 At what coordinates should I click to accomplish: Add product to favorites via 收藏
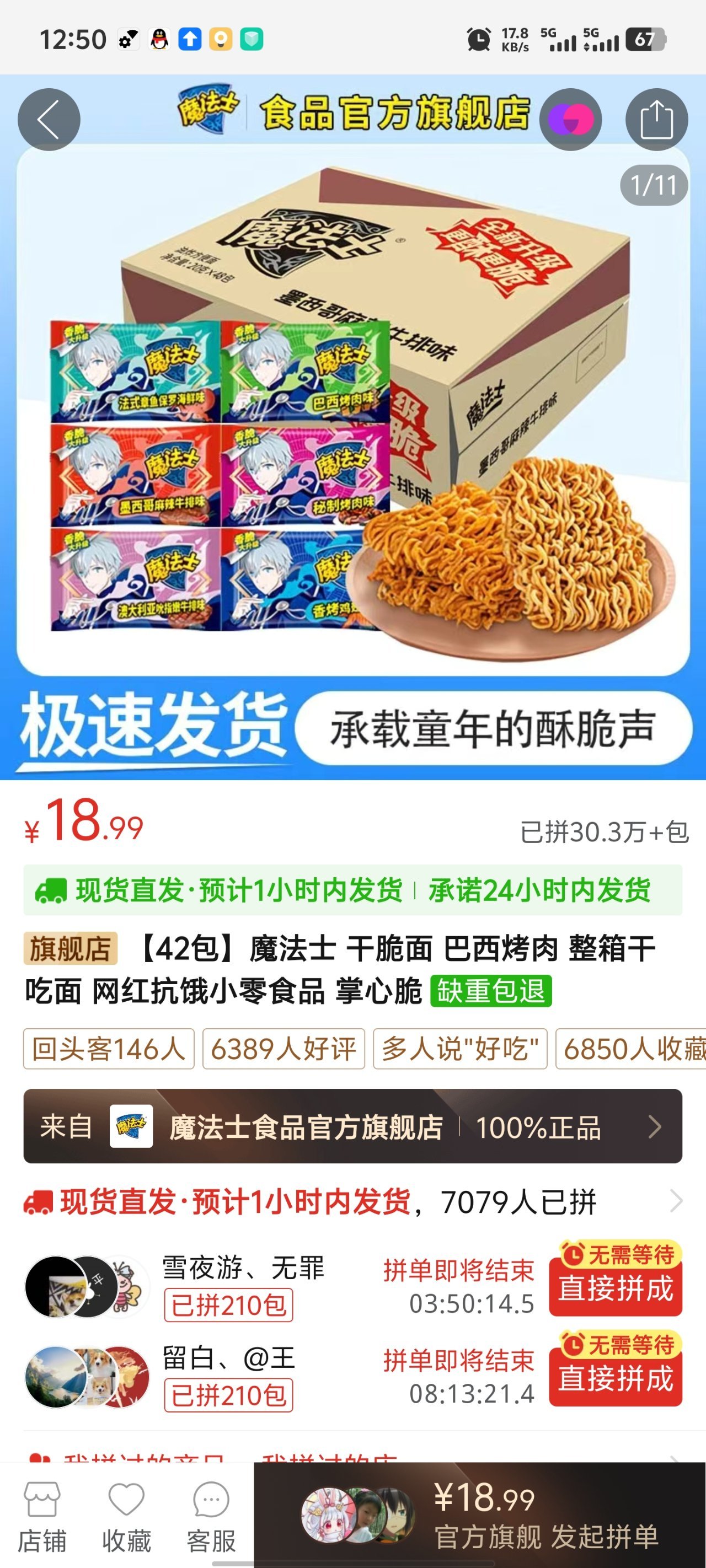point(126,1517)
